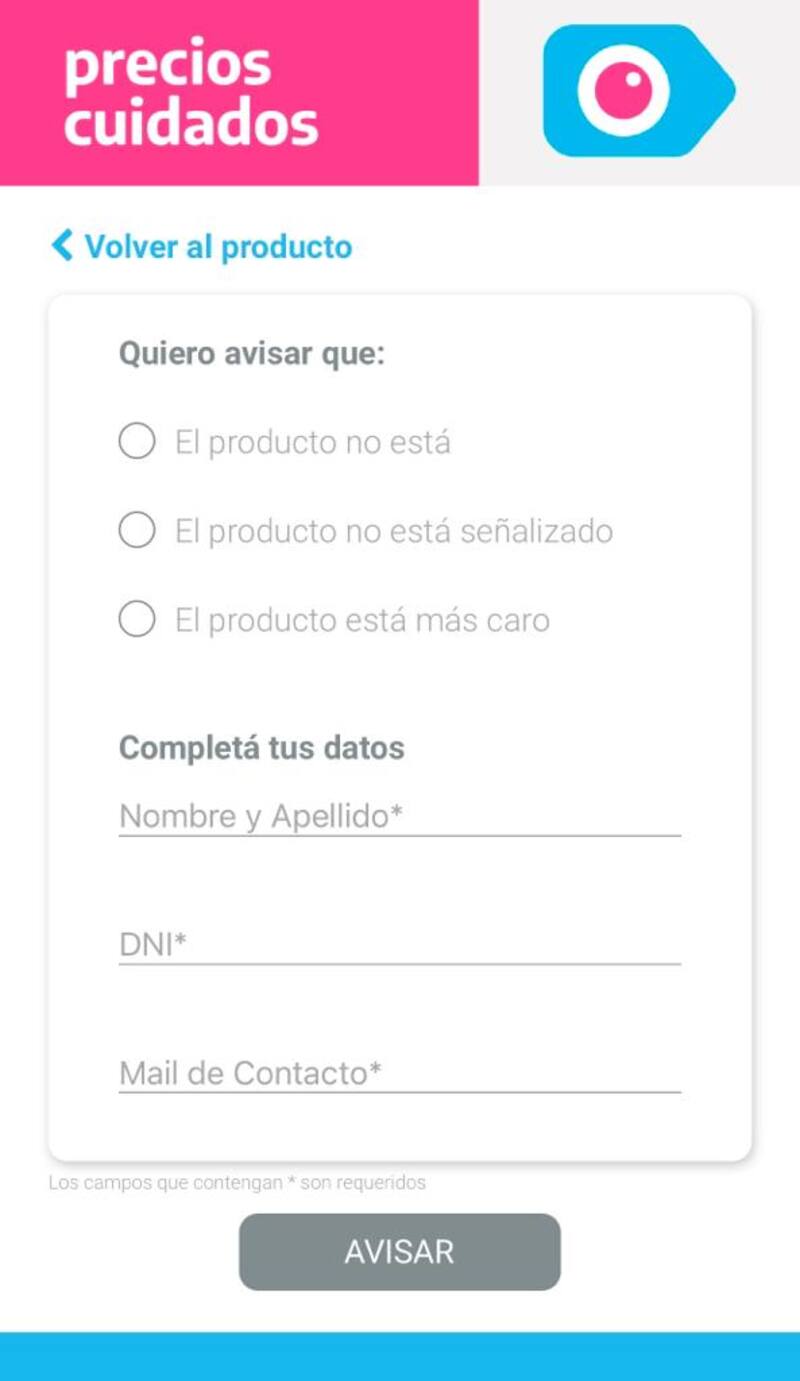This screenshot has width=800, height=1381.
Task: Focus the Nombre y Apellido field
Action: click(399, 817)
